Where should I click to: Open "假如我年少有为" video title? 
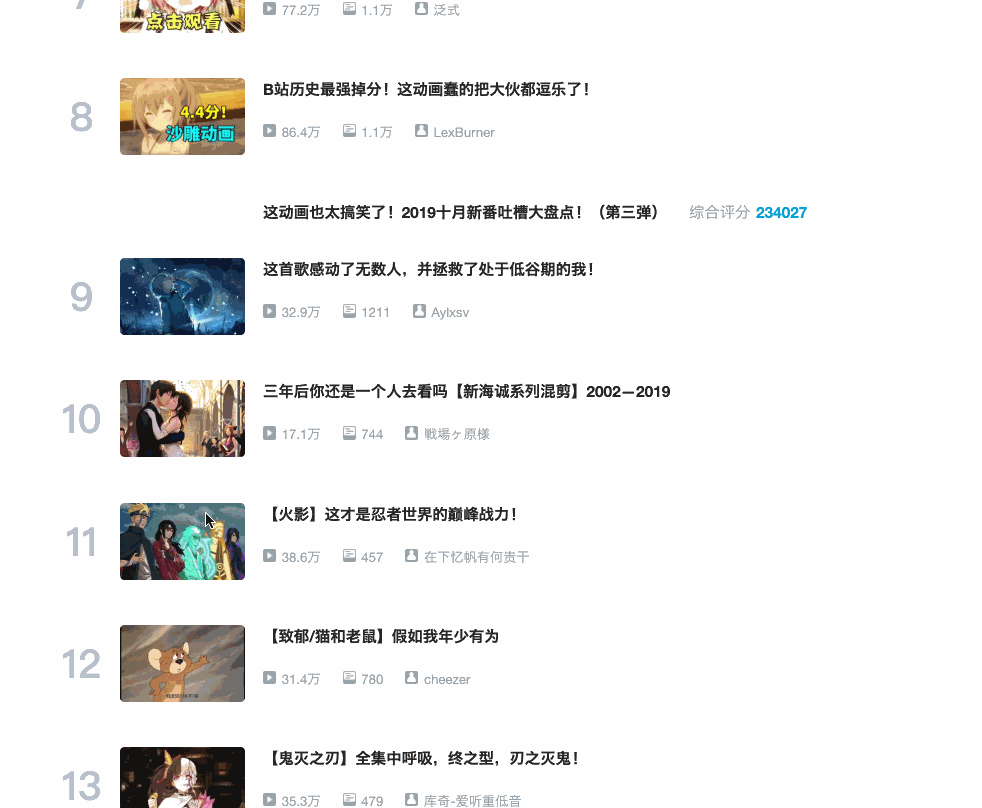click(381, 636)
